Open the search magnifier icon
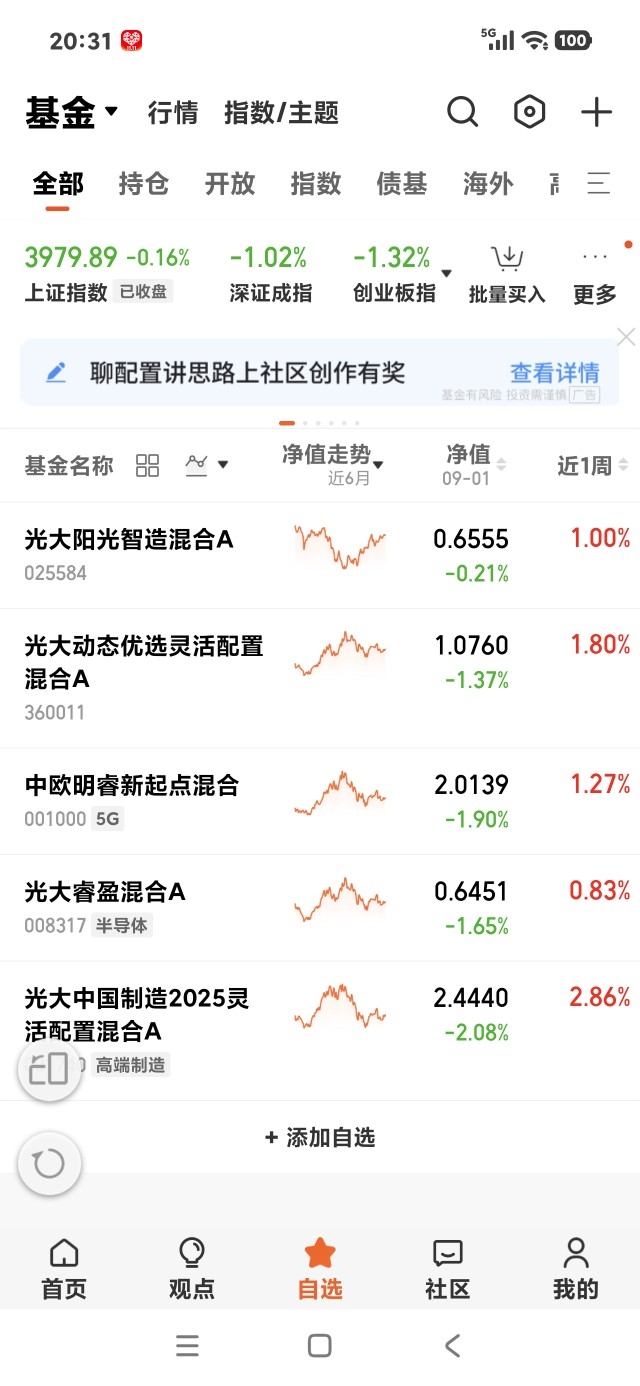The height and width of the screenshot is (1386, 640). [462, 113]
